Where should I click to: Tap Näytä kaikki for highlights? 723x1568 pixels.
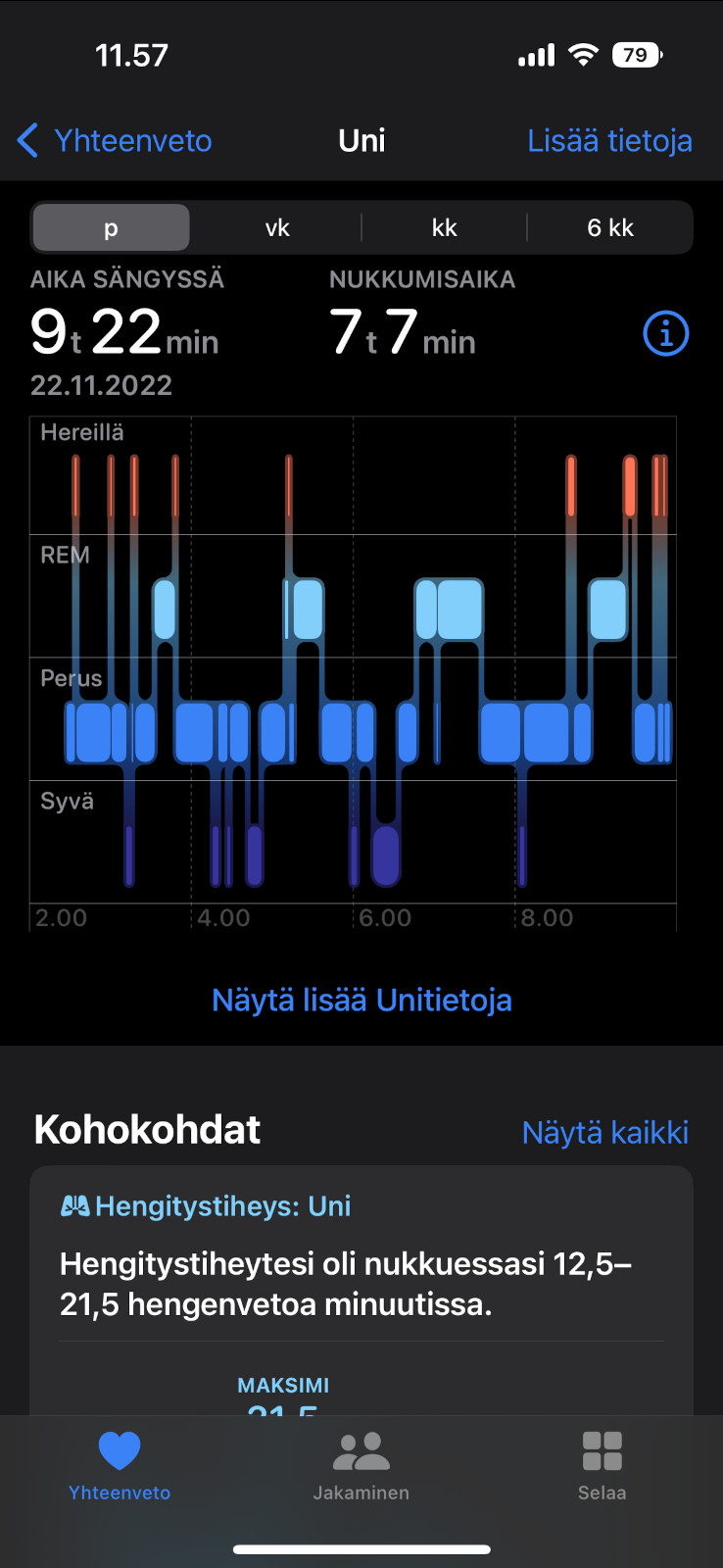(604, 1132)
